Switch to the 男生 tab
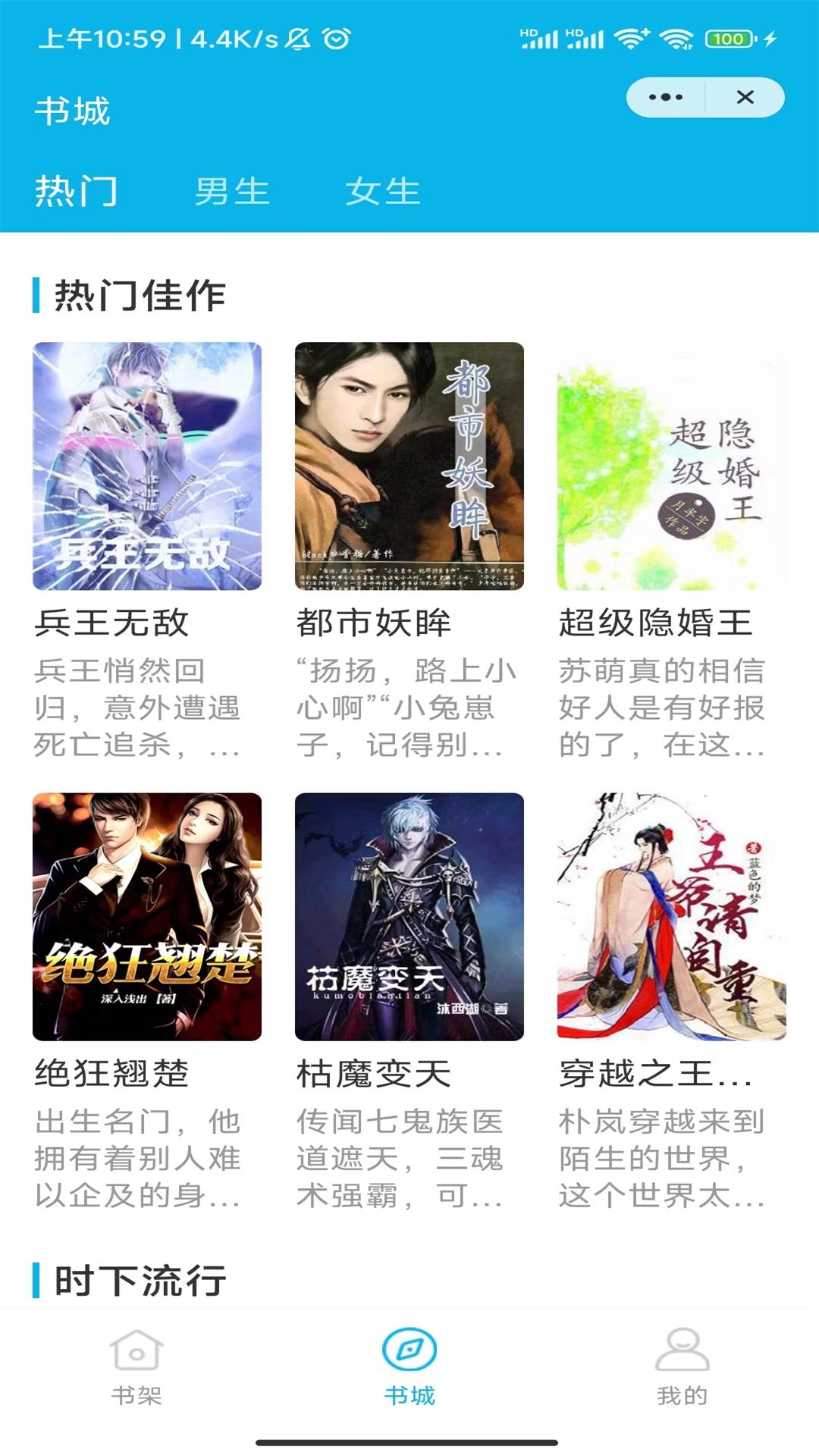Screen dimensions: 819x1456 [x=231, y=192]
